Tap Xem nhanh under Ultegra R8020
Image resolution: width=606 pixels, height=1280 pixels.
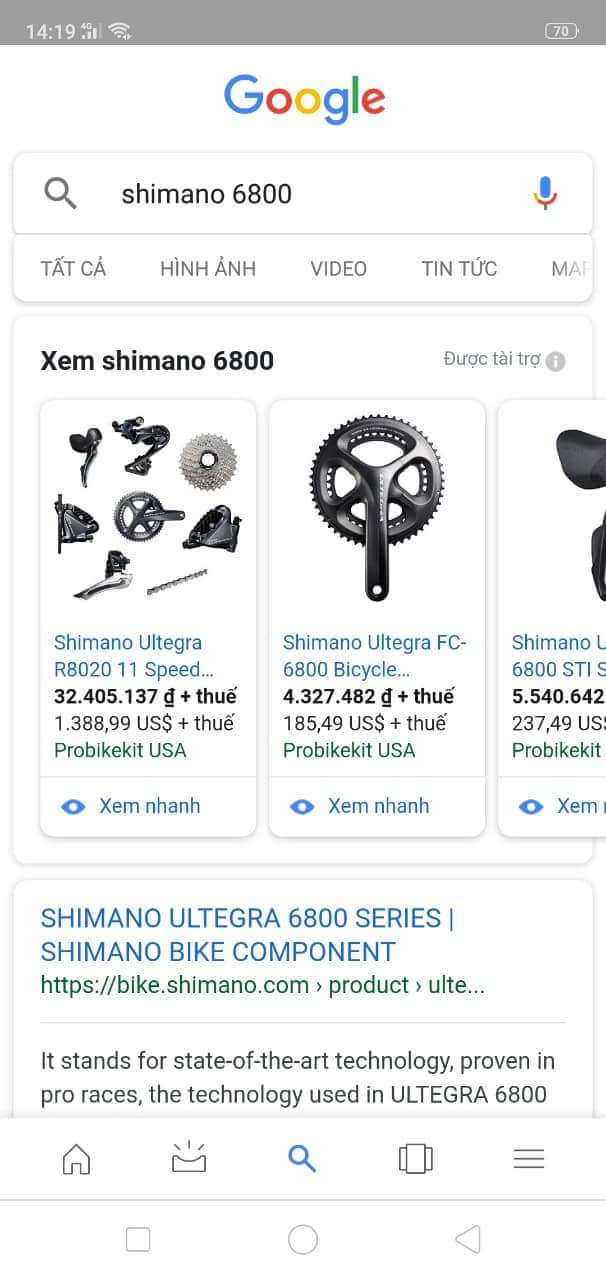click(x=148, y=806)
